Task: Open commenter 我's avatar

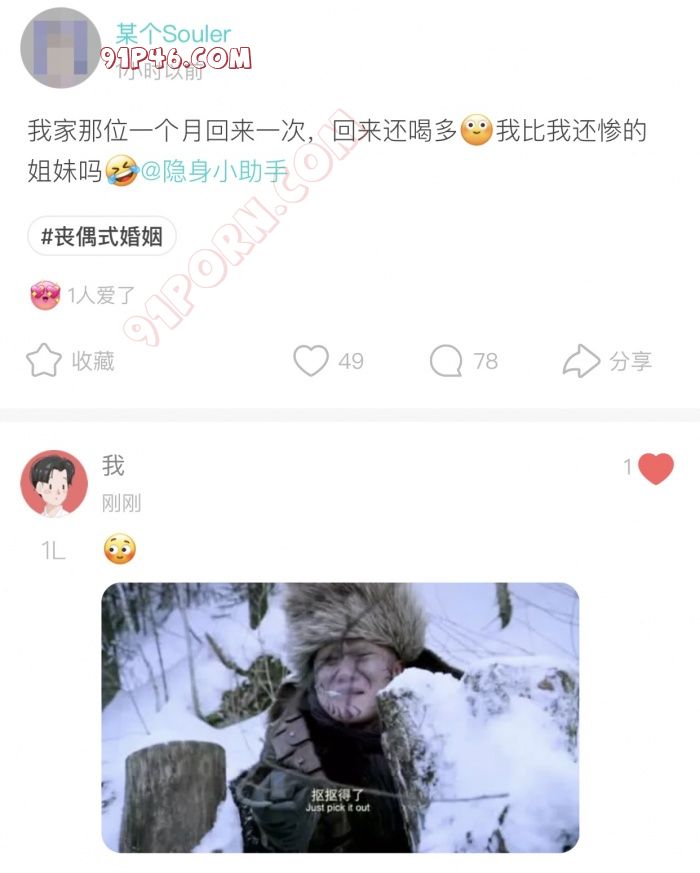Action: coord(54,483)
